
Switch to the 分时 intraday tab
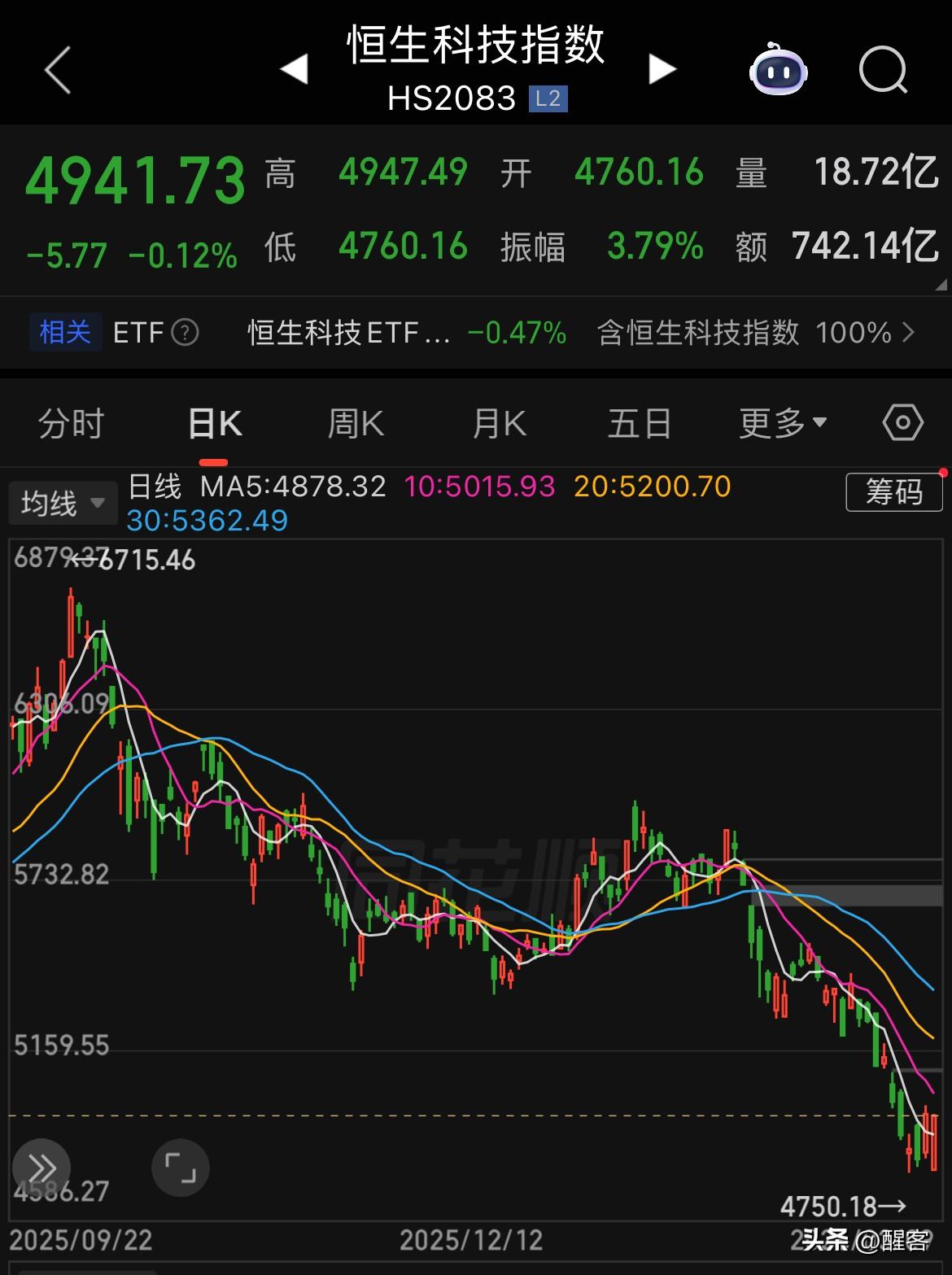coord(72,423)
